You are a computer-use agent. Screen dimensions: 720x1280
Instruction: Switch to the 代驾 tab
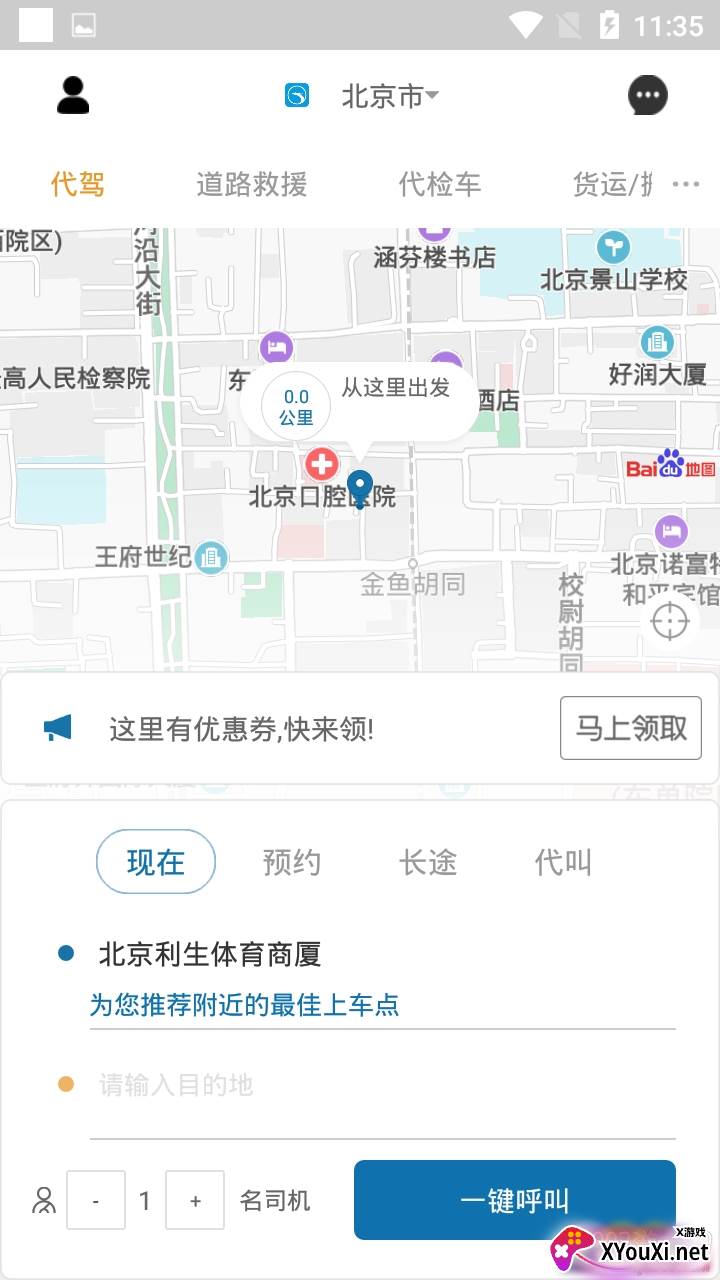(x=78, y=184)
